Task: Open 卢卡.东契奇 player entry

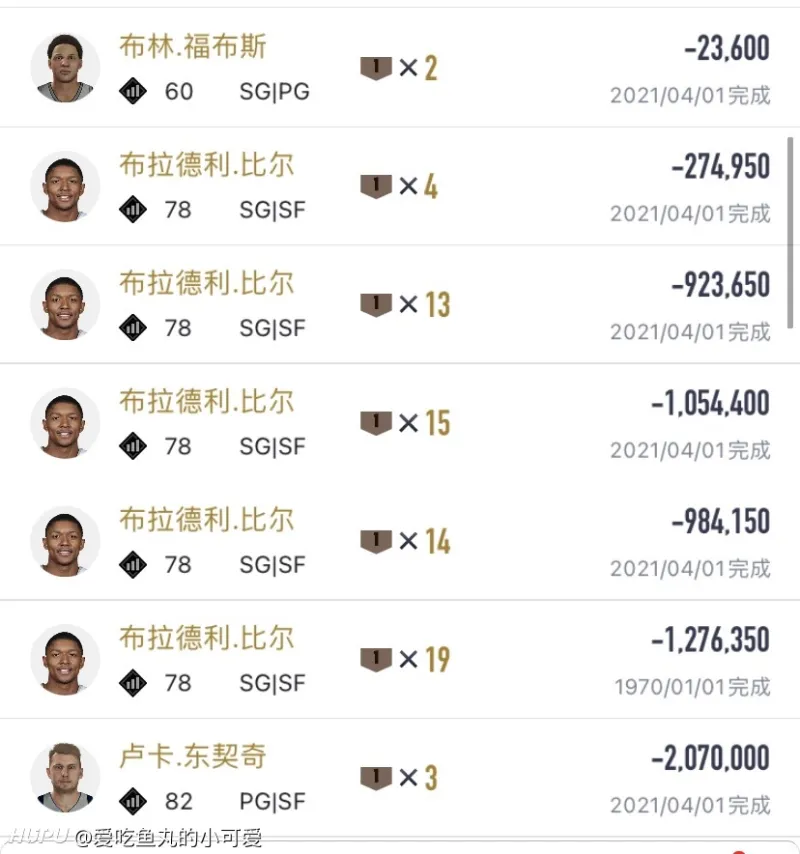Action: 193,758
